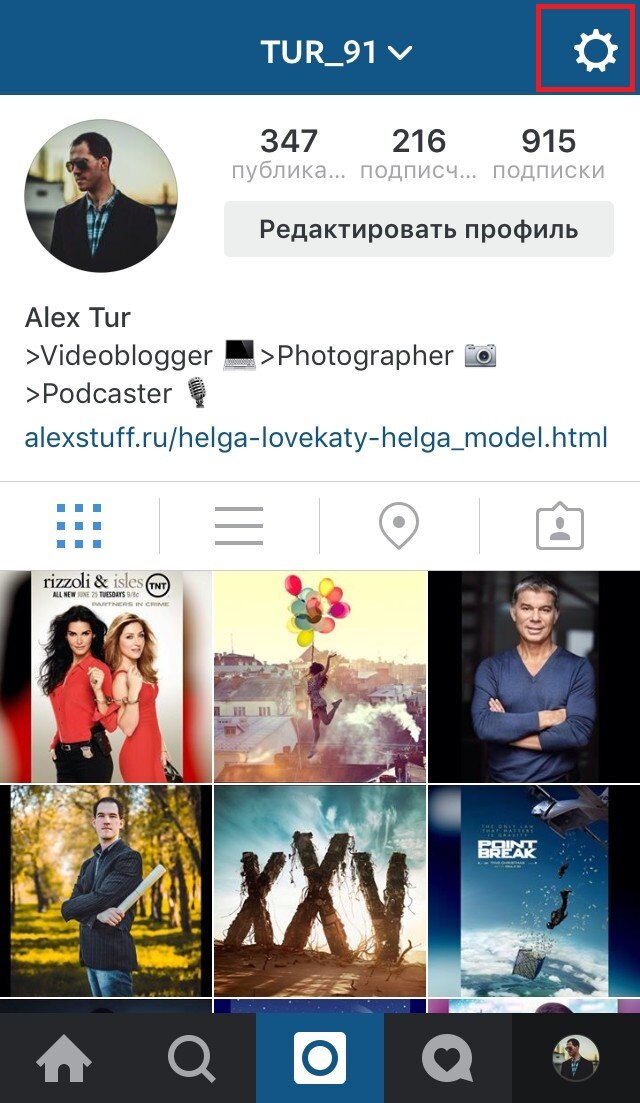
Task: Open the photo map location tab
Action: tap(399, 525)
